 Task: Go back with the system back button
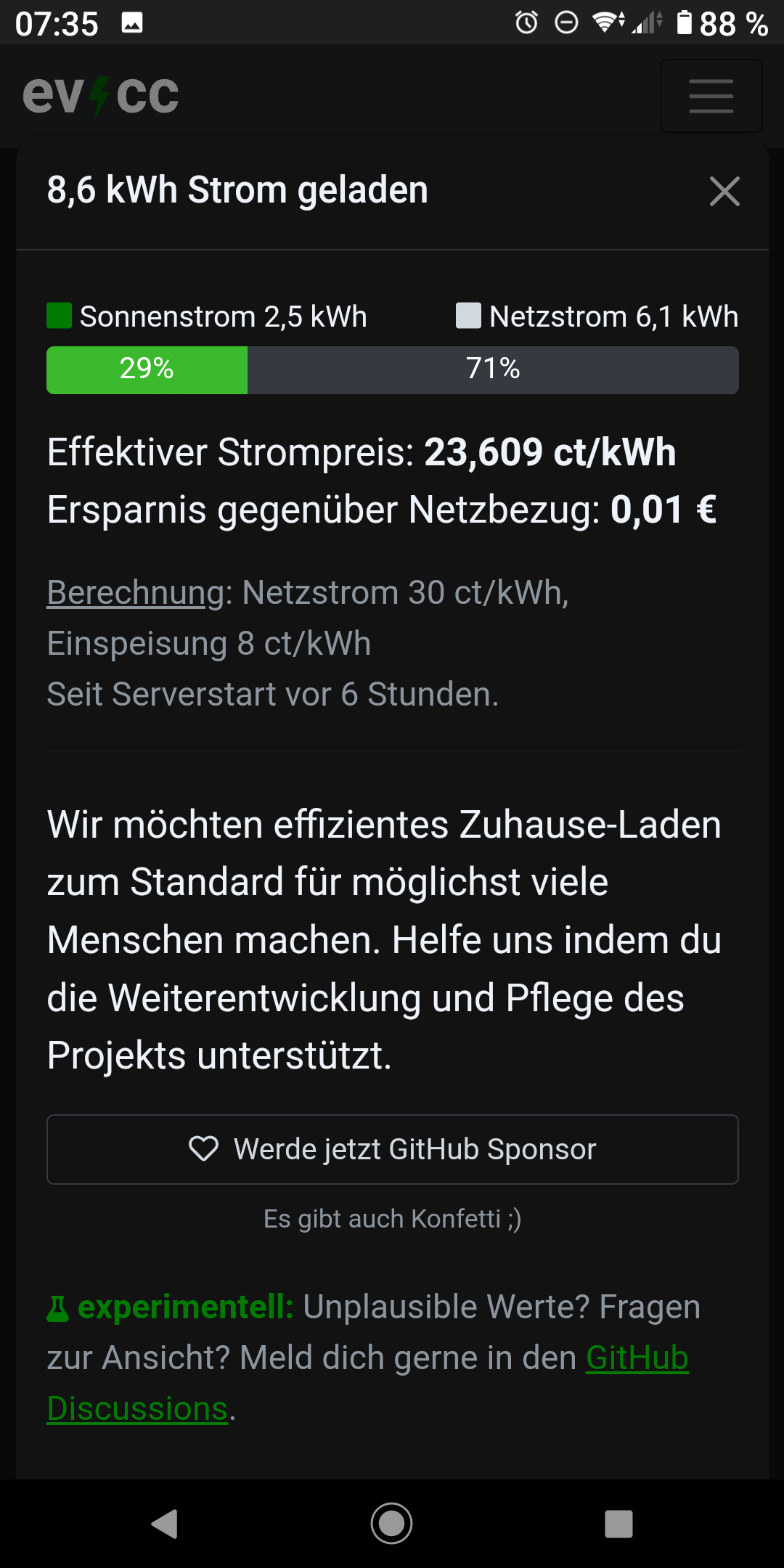point(164,1524)
